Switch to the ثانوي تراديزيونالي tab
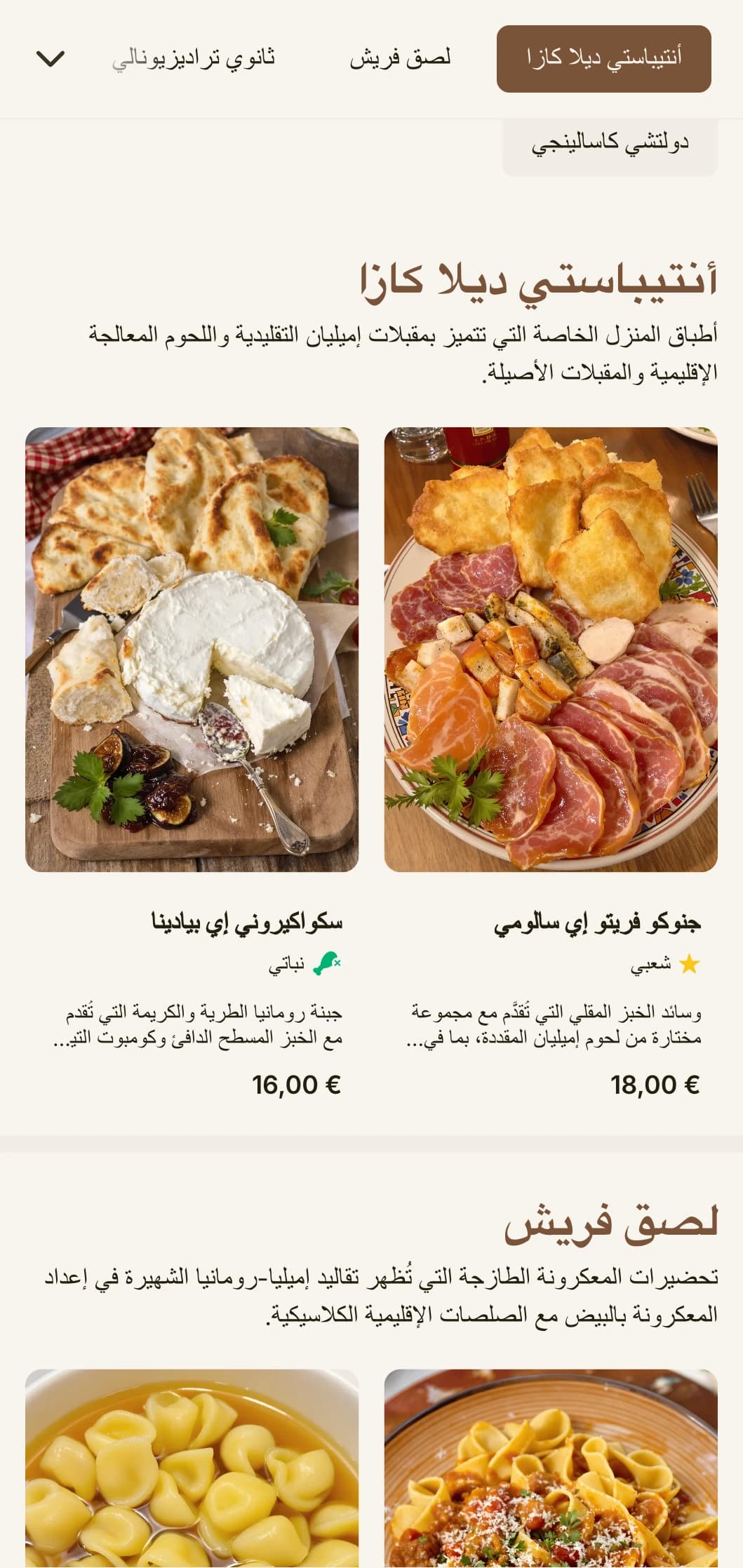 (x=194, y=59)
